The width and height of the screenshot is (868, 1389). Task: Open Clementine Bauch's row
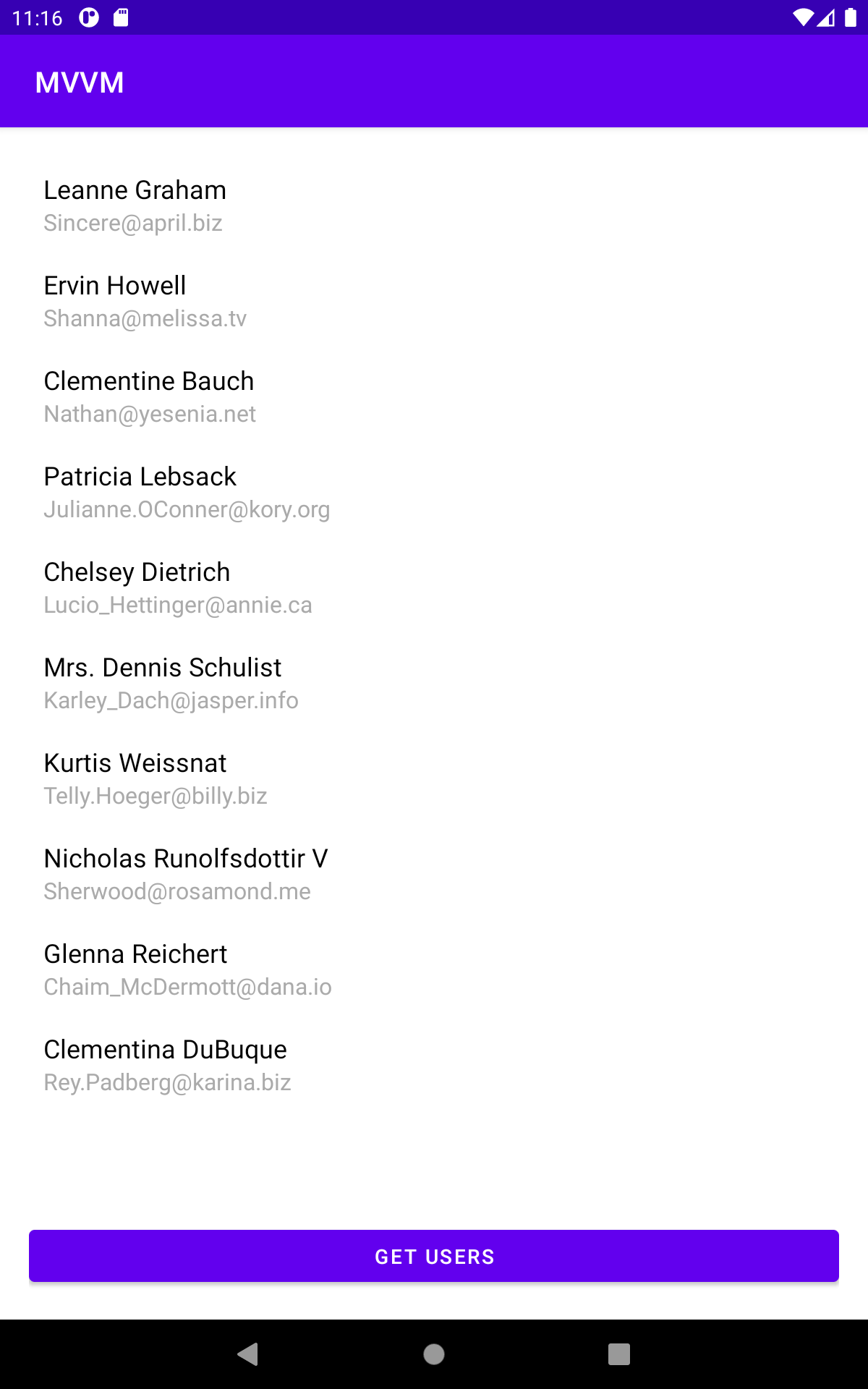(x=434, y=396)
